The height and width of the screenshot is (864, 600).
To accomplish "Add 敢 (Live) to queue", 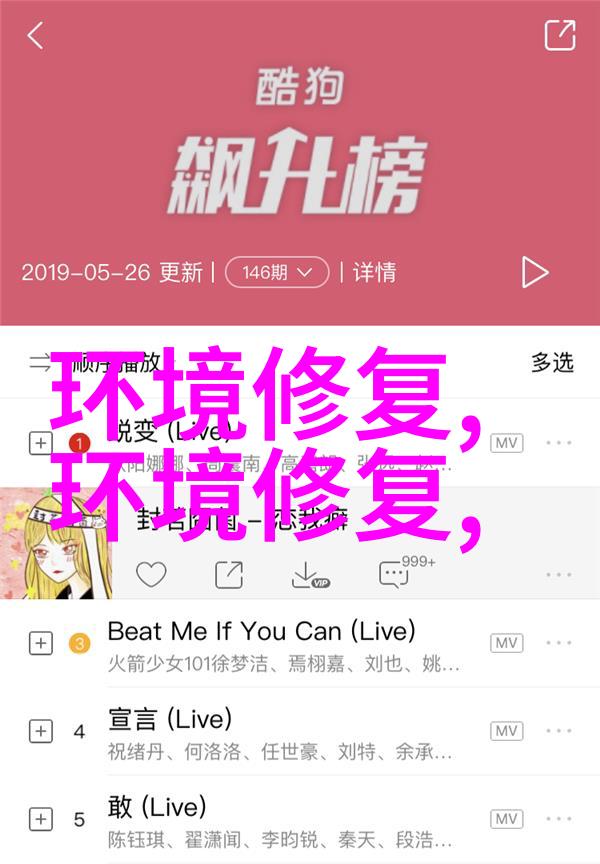I will pyautogui.click(x=40, y=819).
